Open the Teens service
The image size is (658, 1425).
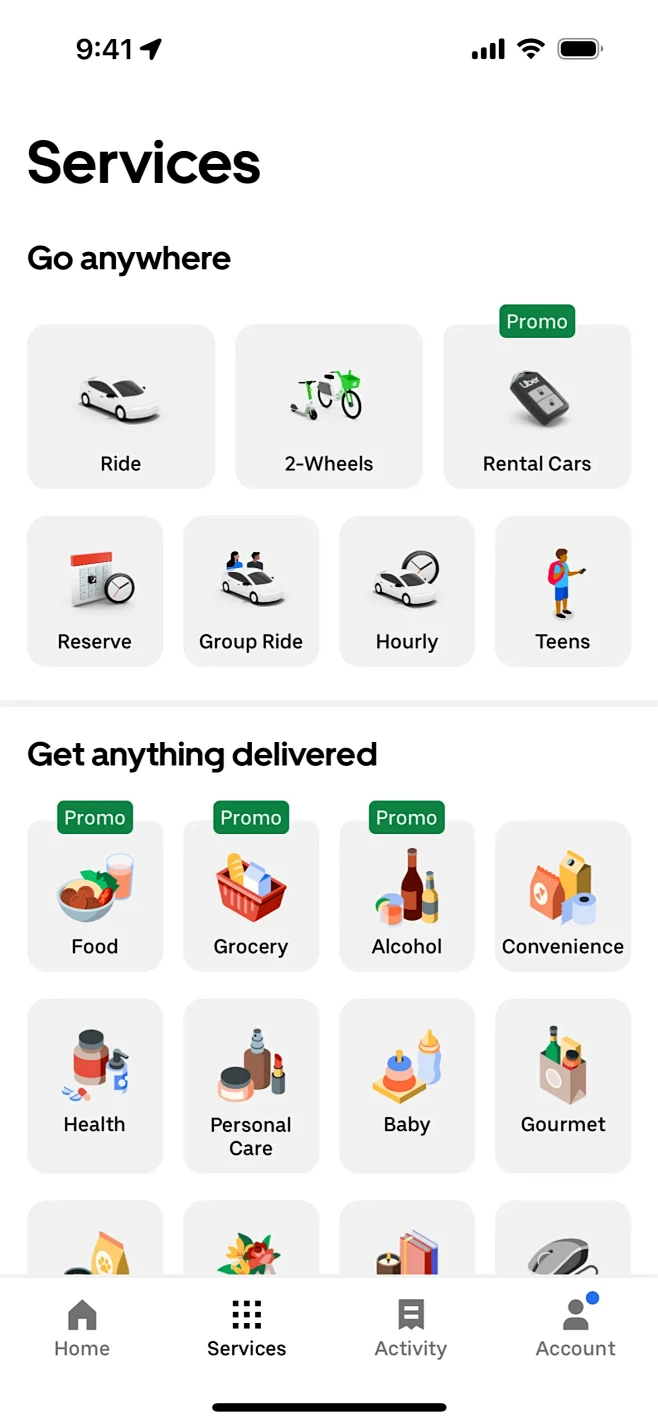click(x=563, y=591)
